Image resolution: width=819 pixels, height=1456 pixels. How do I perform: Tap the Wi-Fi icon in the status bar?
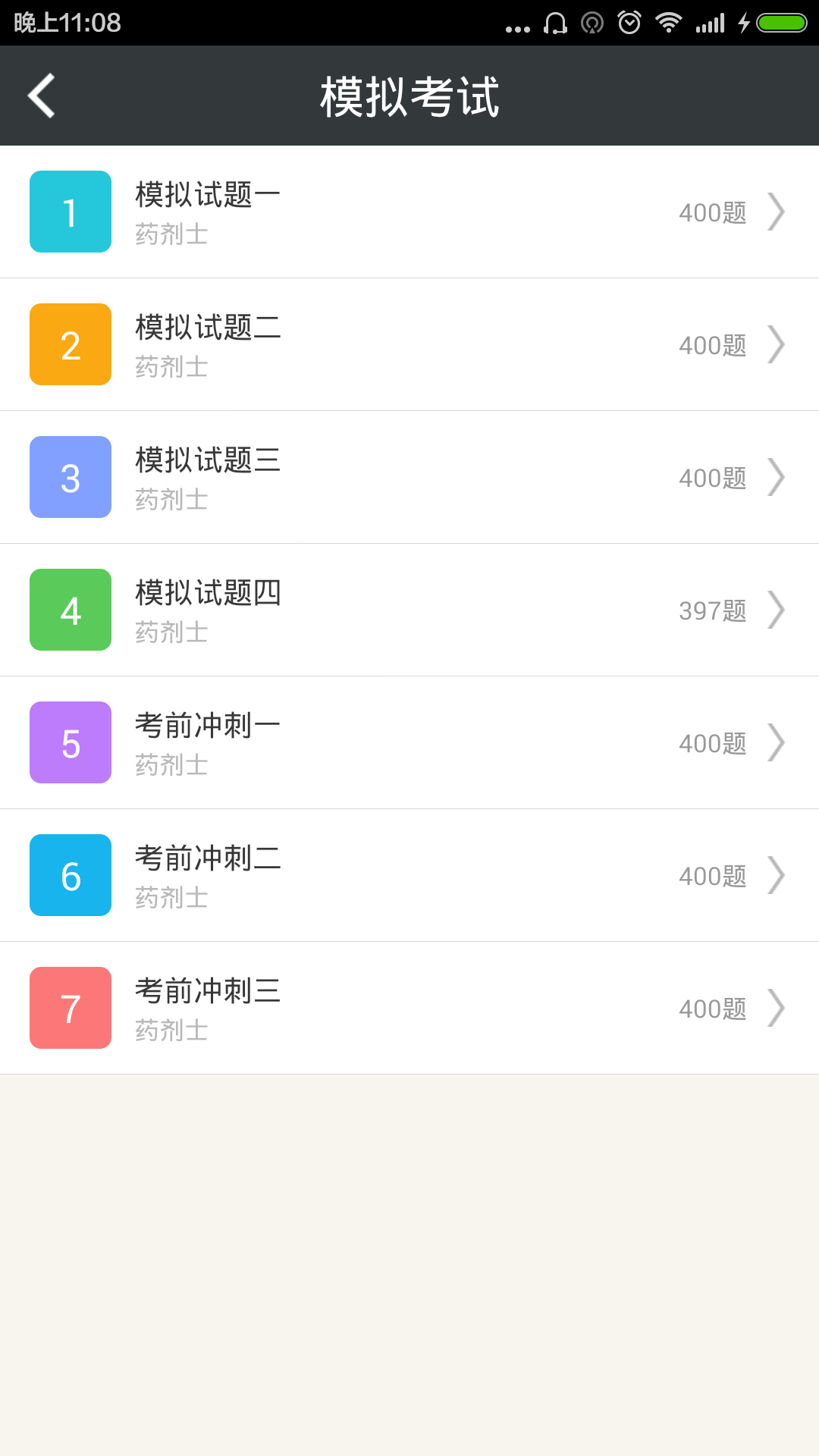click(668, 23)
